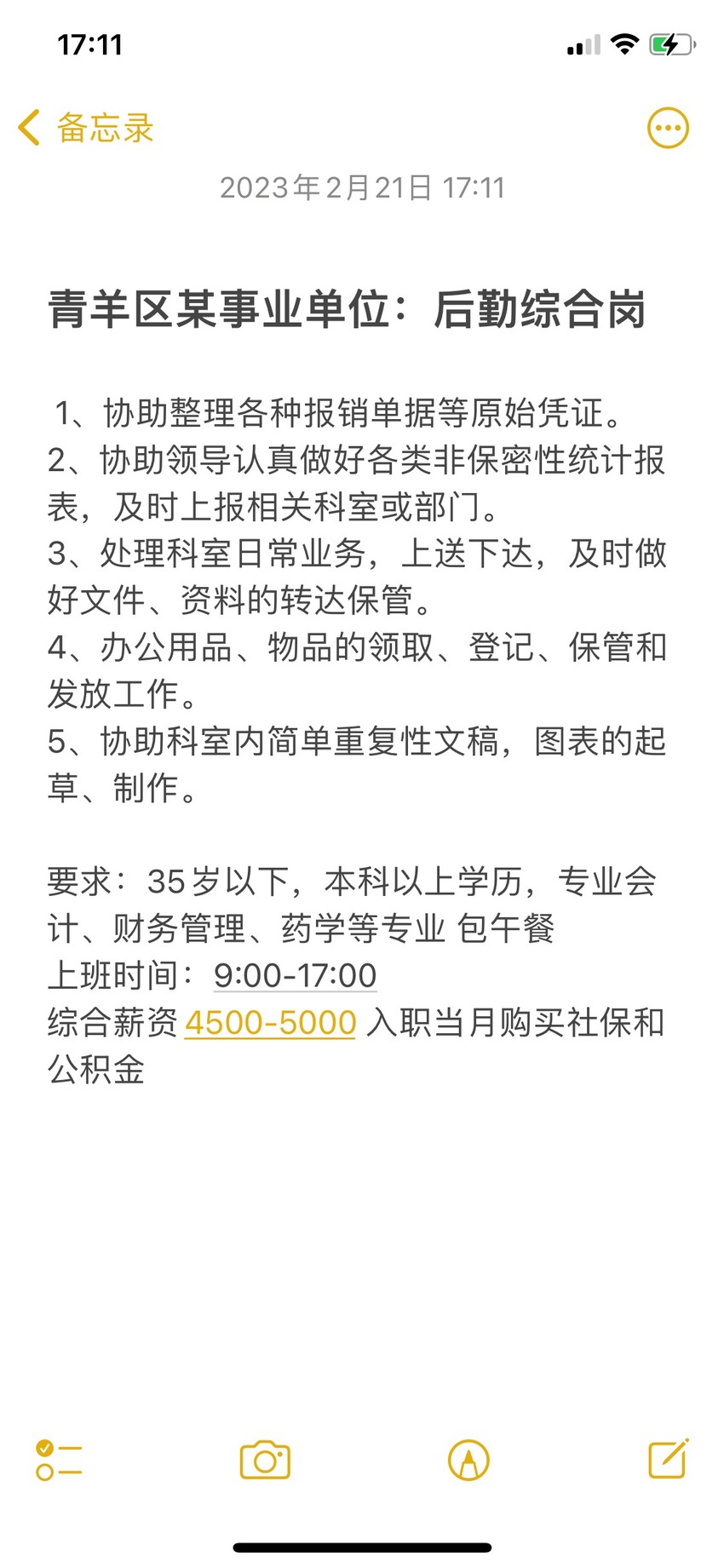The image size is (724, 1568).
Task: Go back to the 备忘录 list
Action: coord(85,128)
